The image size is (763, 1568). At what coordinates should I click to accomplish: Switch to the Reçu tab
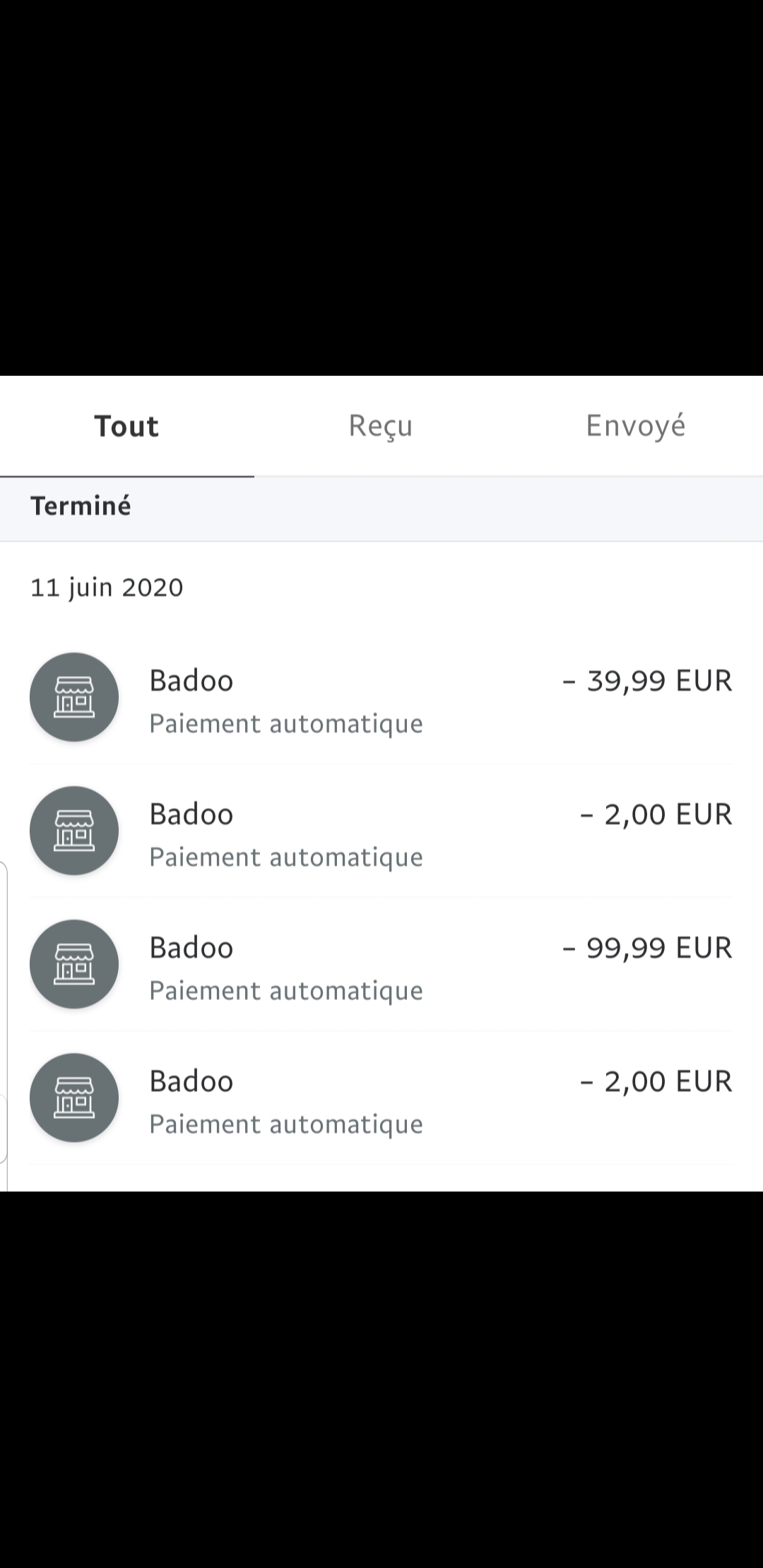pyautogui.click(x=380, y=425)
